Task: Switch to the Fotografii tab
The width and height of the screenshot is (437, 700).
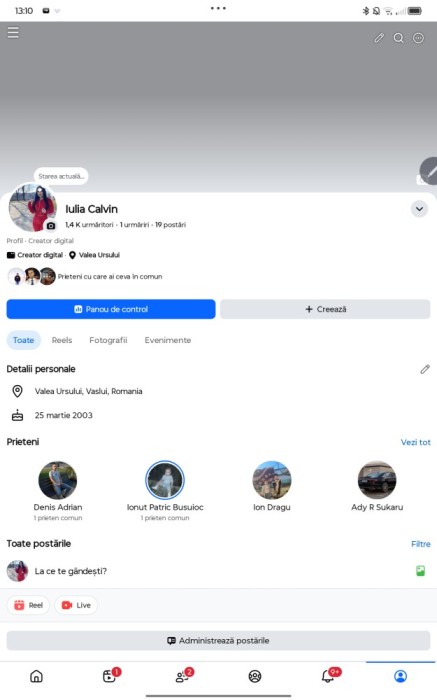Action: pyautogui.click(x=108, y=340)
